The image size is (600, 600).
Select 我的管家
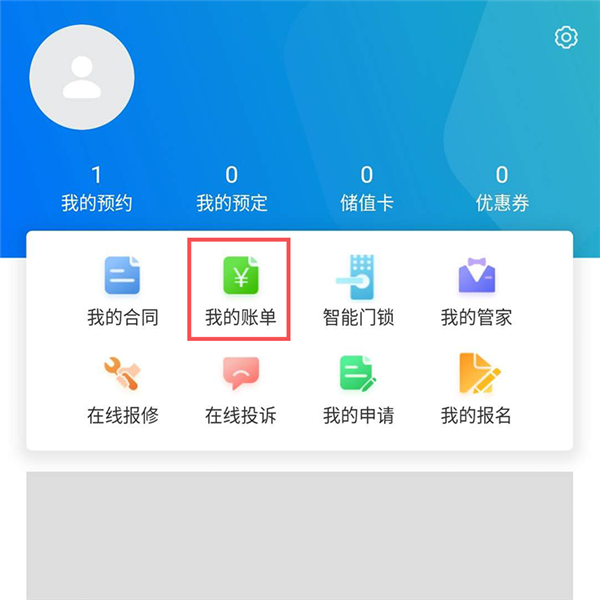[476, 290]
